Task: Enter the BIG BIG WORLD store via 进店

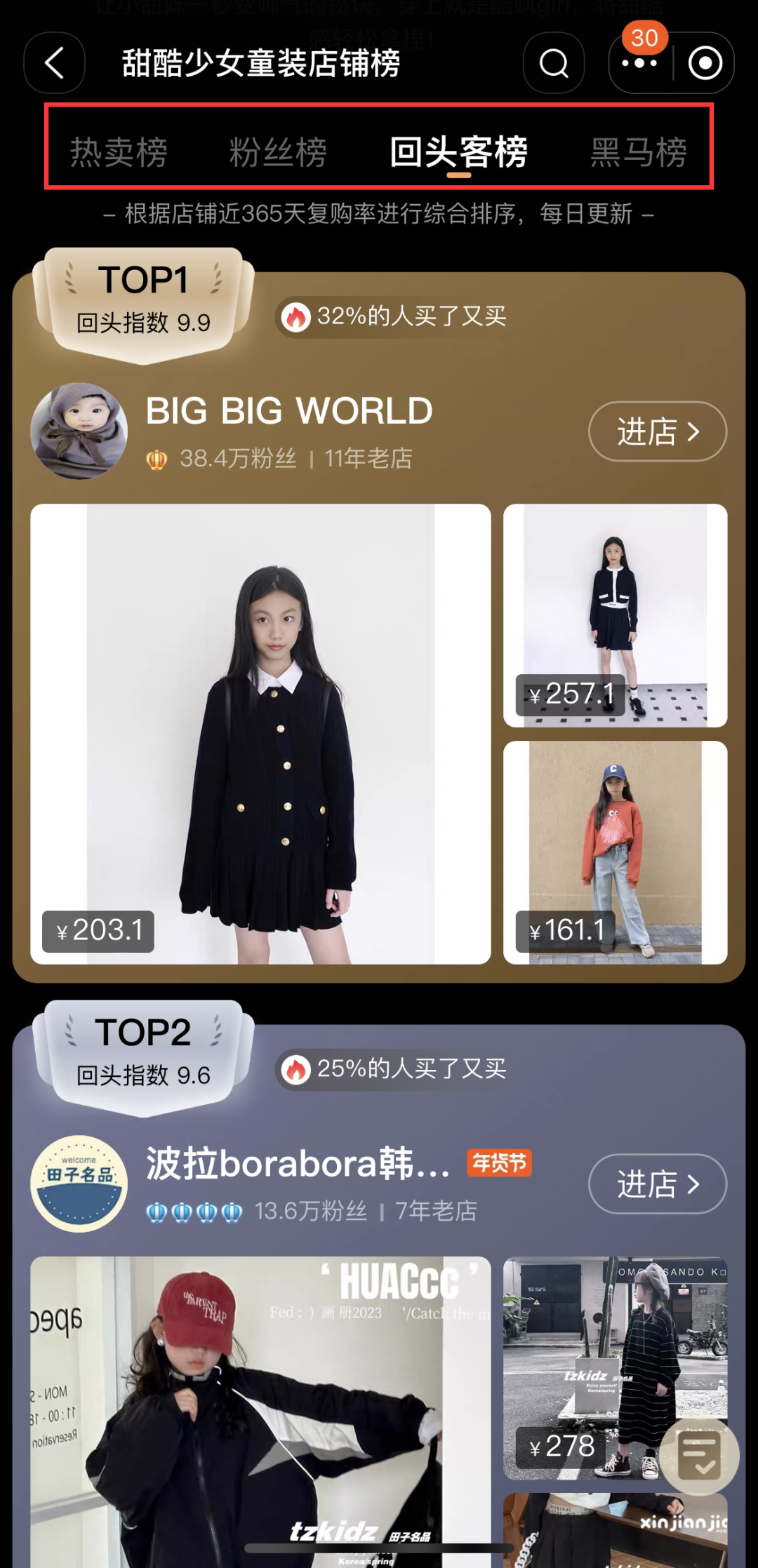Action: pos(657,431)
